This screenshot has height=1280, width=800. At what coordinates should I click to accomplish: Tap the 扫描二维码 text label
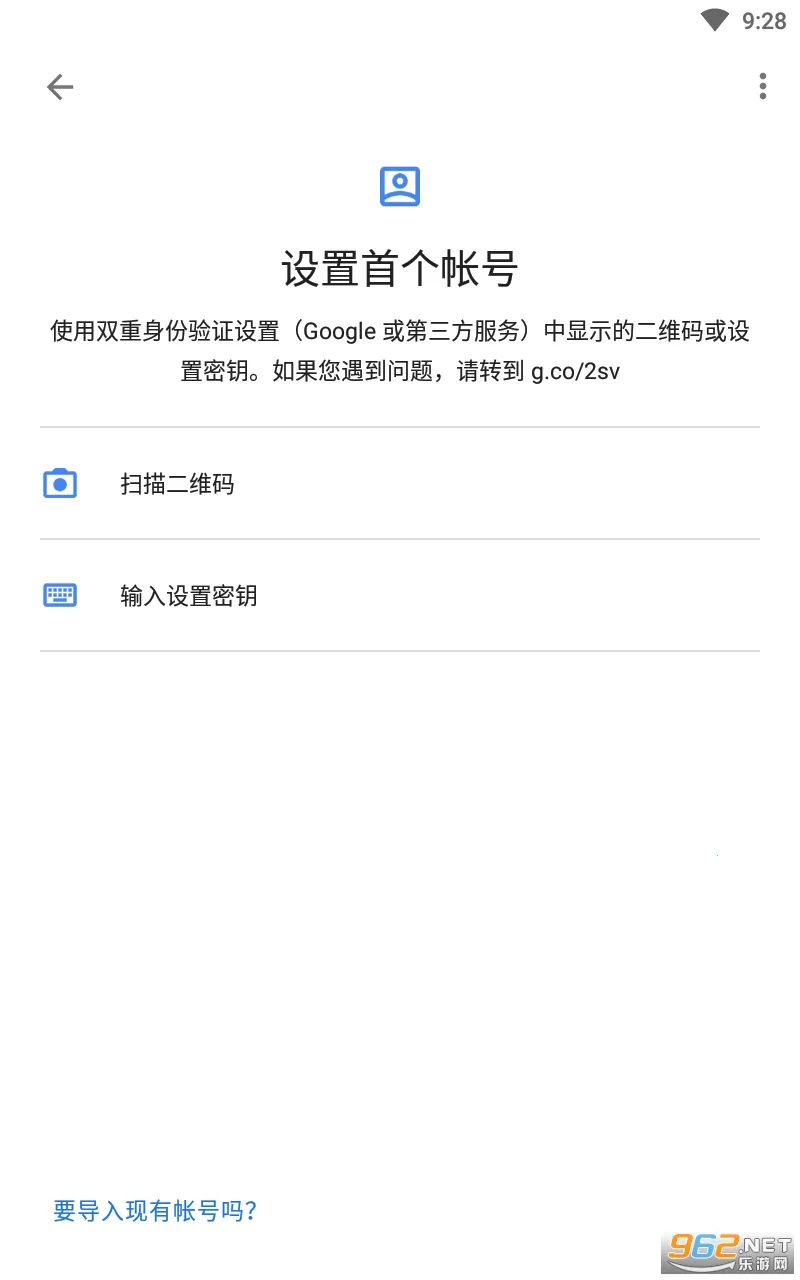[176, 484]
